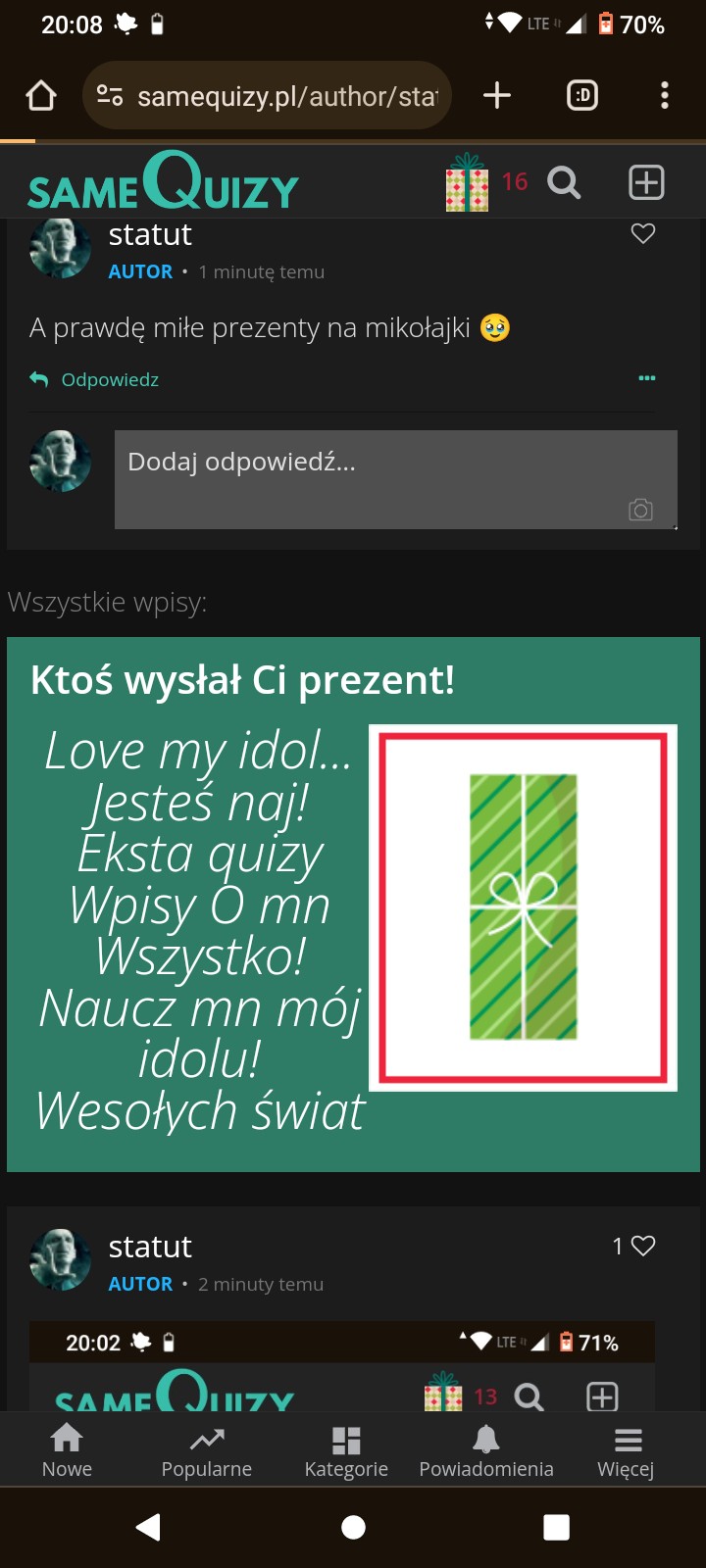Open a new browser tab
The width and height of the screenshot is (706, 1568).
click(497, 95)
